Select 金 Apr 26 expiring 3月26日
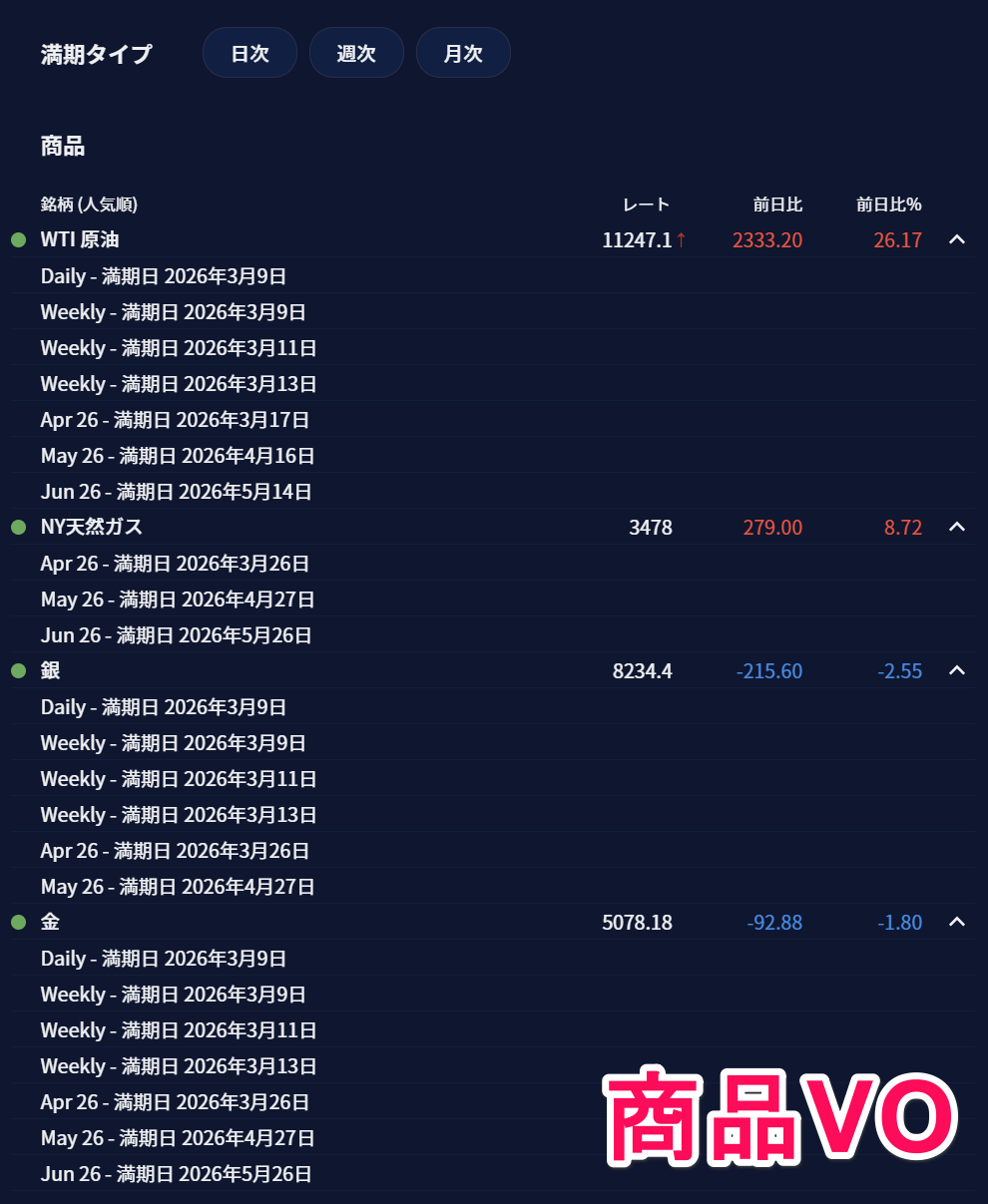The width and height of the screenshot is (988, 1204). [x=175, y=1102]
